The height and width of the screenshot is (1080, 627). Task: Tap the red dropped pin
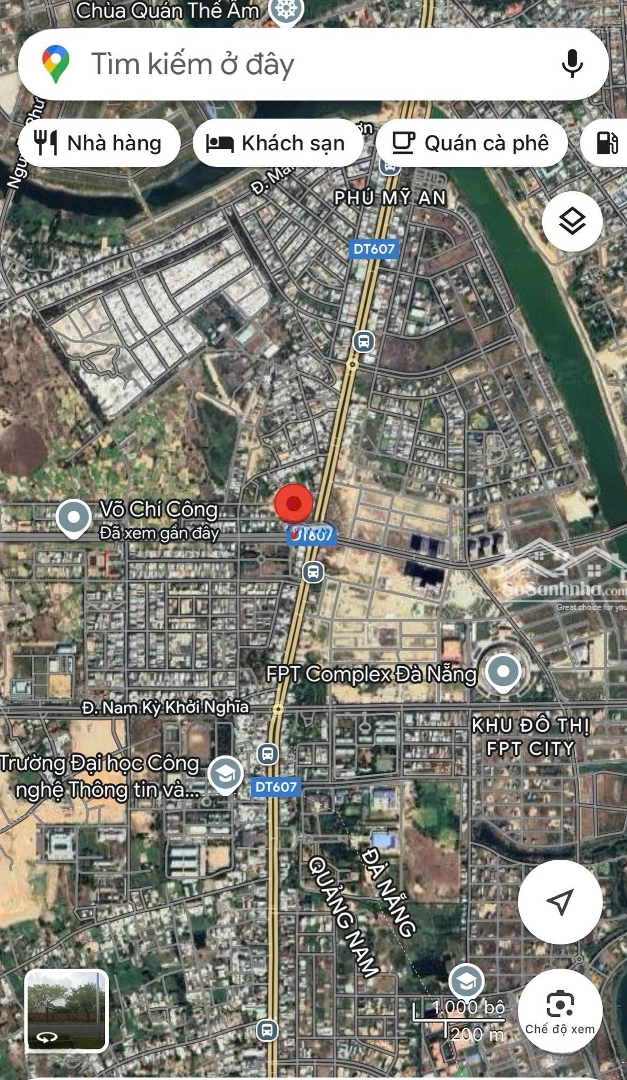pyautogui.click(x=294, y=503)
